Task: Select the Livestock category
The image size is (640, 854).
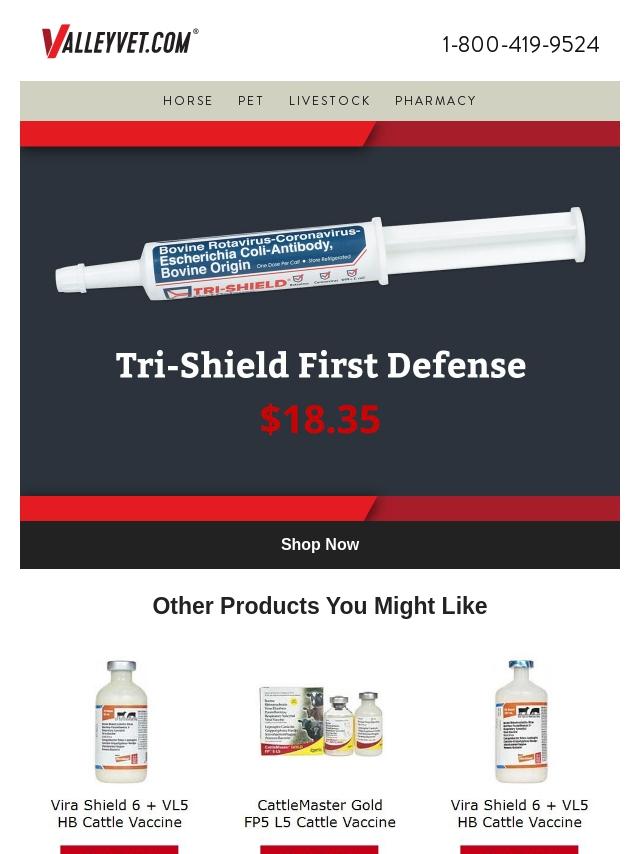Action: point(329,101)
